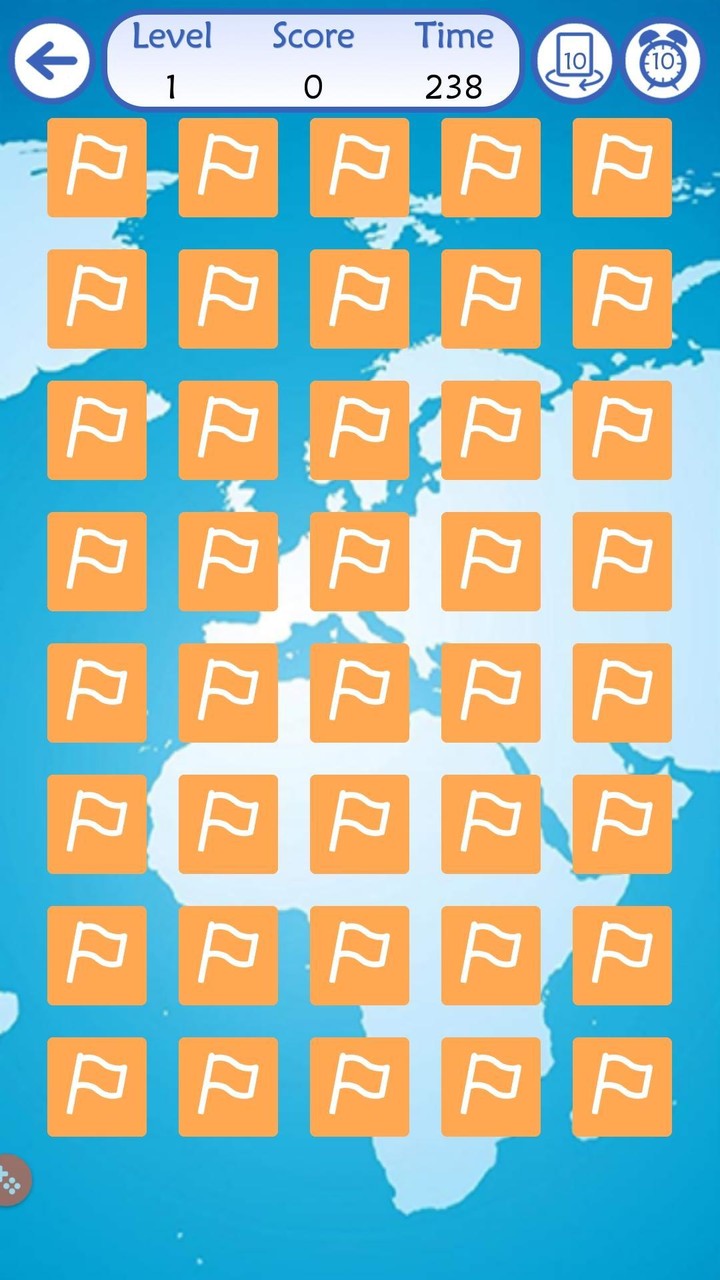Flip the fourth card in the second row
Screen dimensions: 720x1280
click(x=490, y=299)
